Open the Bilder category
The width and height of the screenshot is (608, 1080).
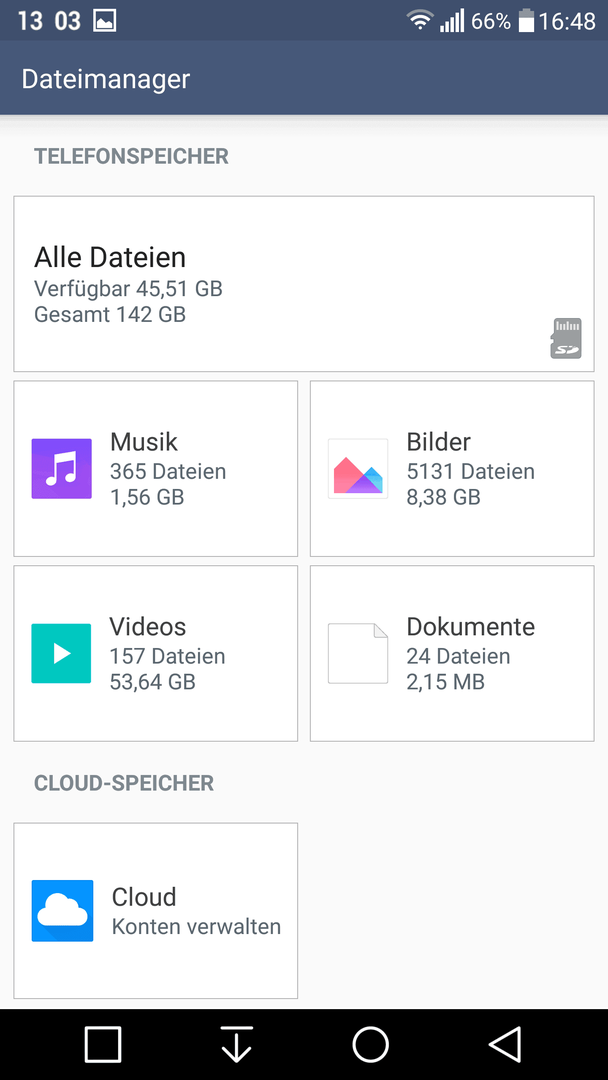452,468
